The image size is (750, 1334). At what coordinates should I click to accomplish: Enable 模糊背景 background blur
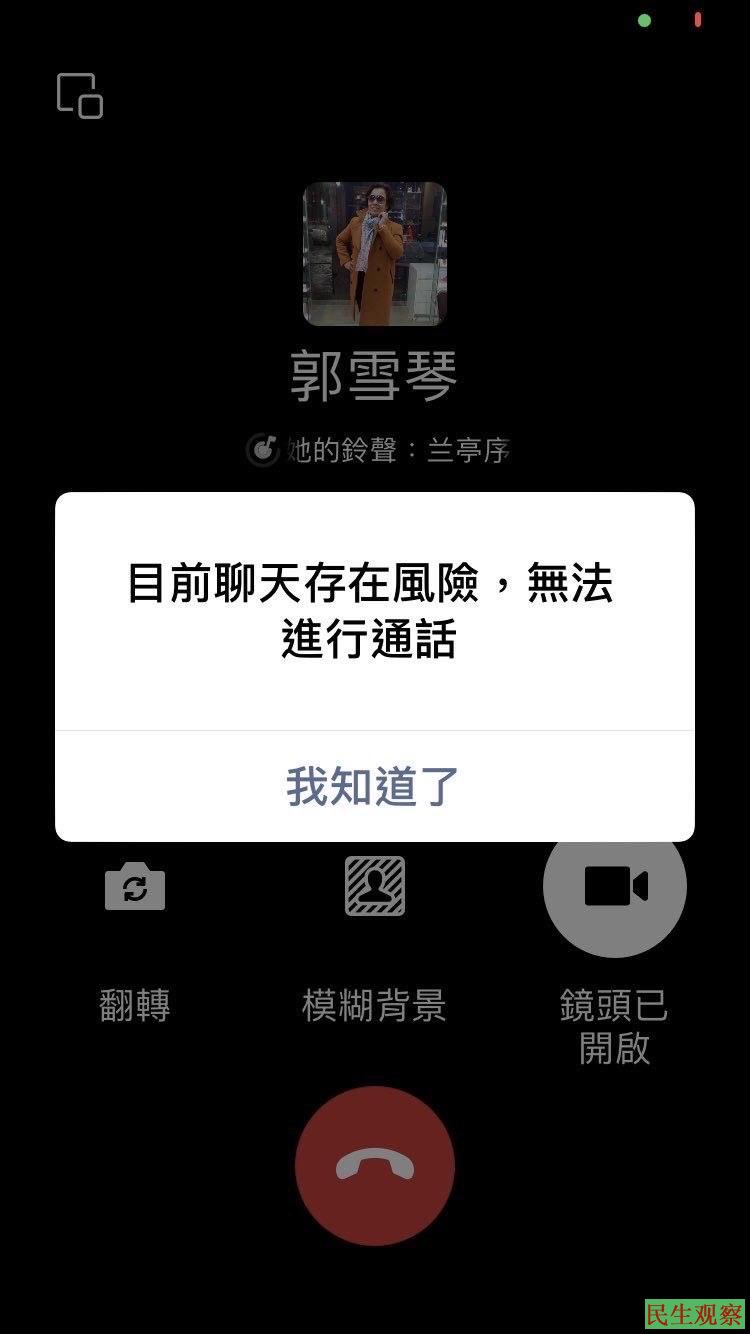(x=375, y=887)
